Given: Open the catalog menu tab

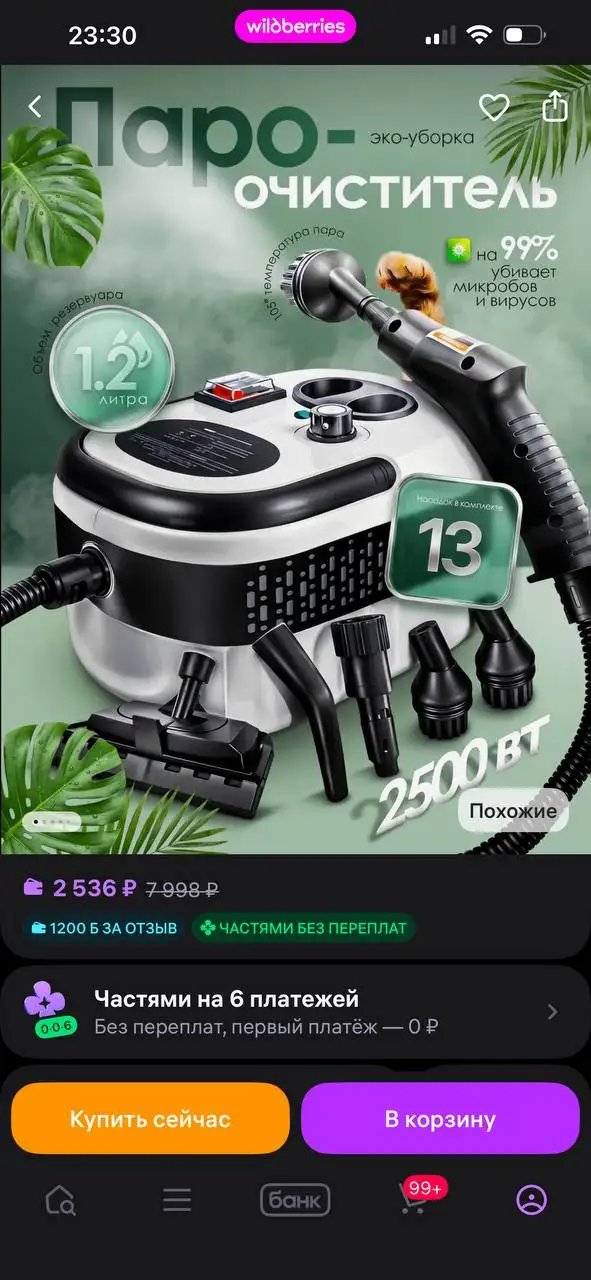Looking at the screenshot, I should click(x=177, y=1200).
